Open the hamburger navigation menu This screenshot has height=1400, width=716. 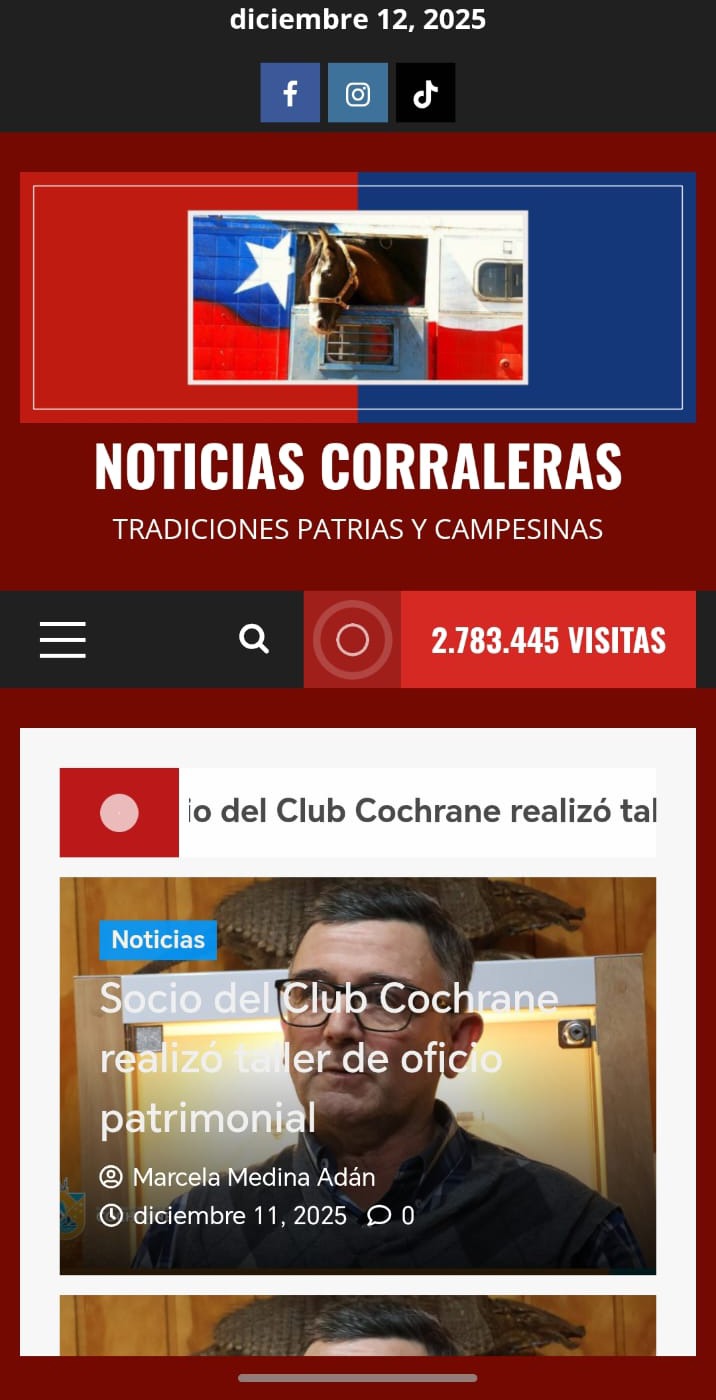63,639
